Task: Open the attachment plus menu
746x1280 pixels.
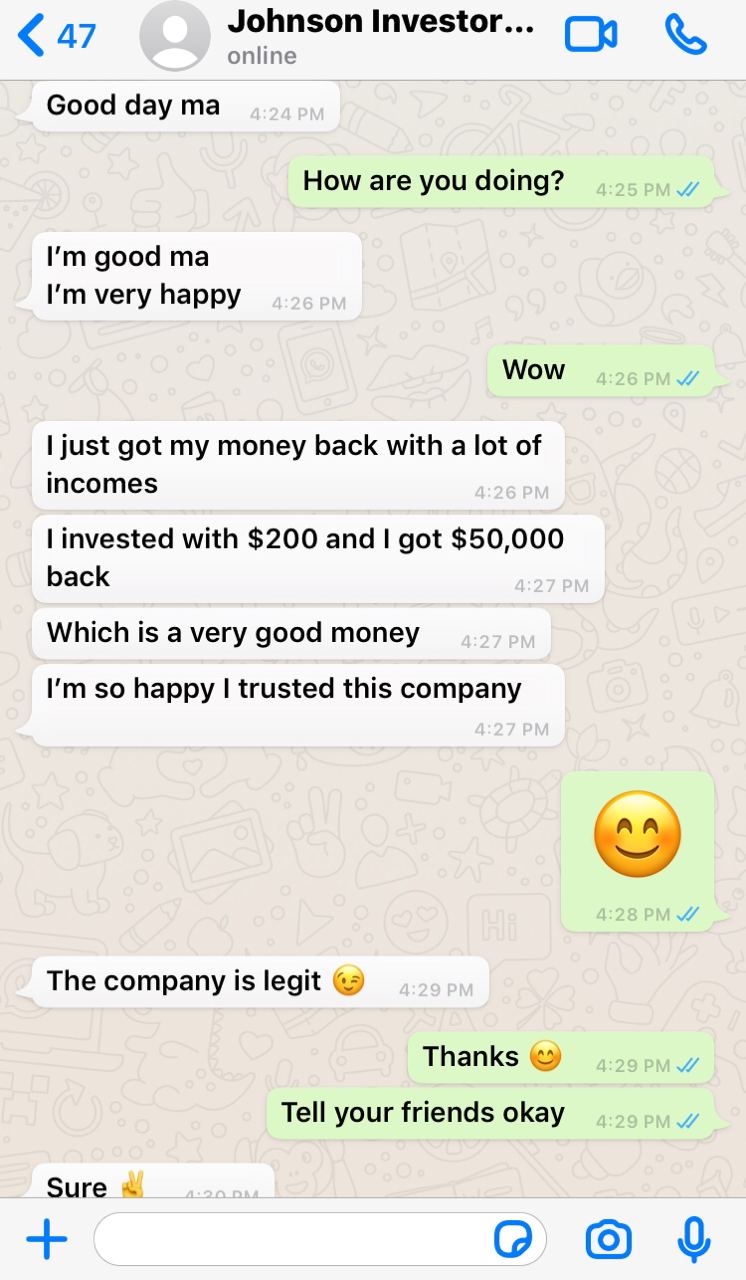Action: [46, 1240]
